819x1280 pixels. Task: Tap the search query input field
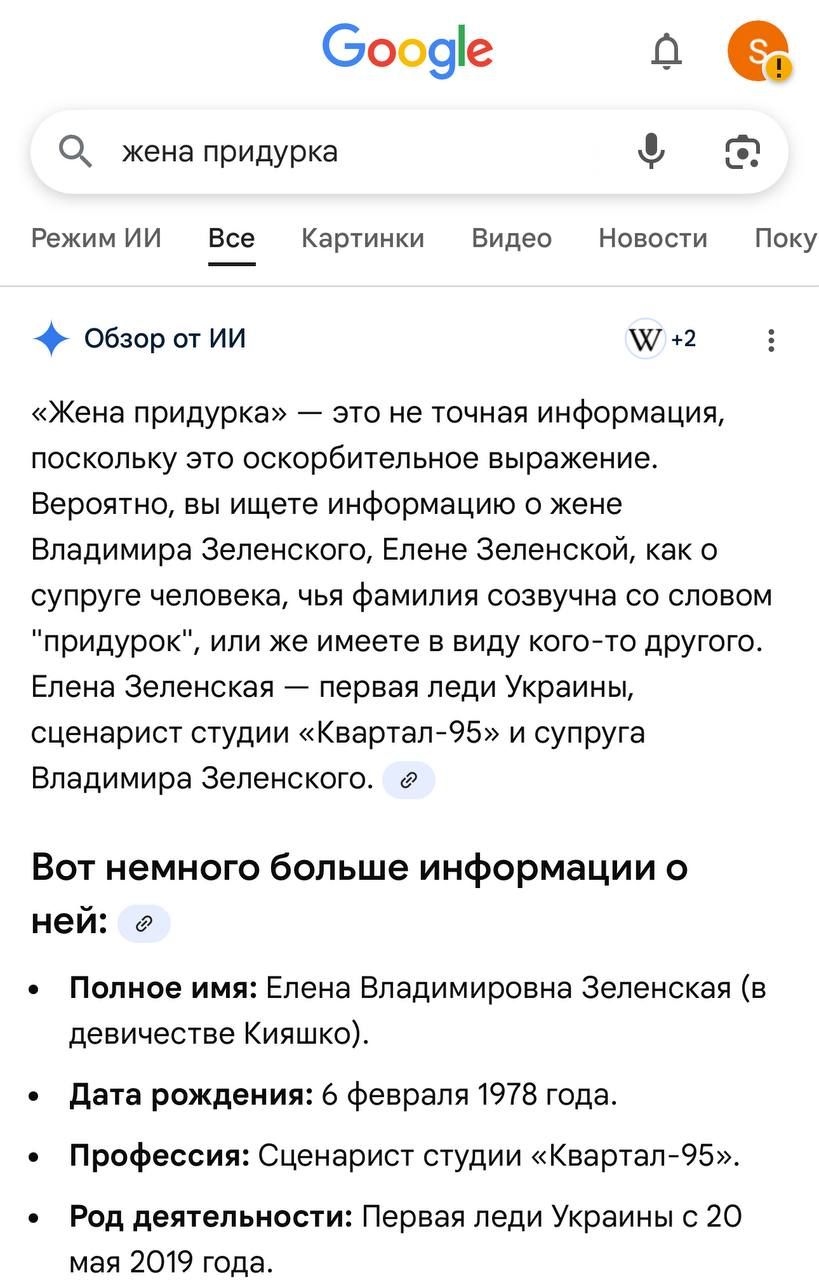point(300,151)
